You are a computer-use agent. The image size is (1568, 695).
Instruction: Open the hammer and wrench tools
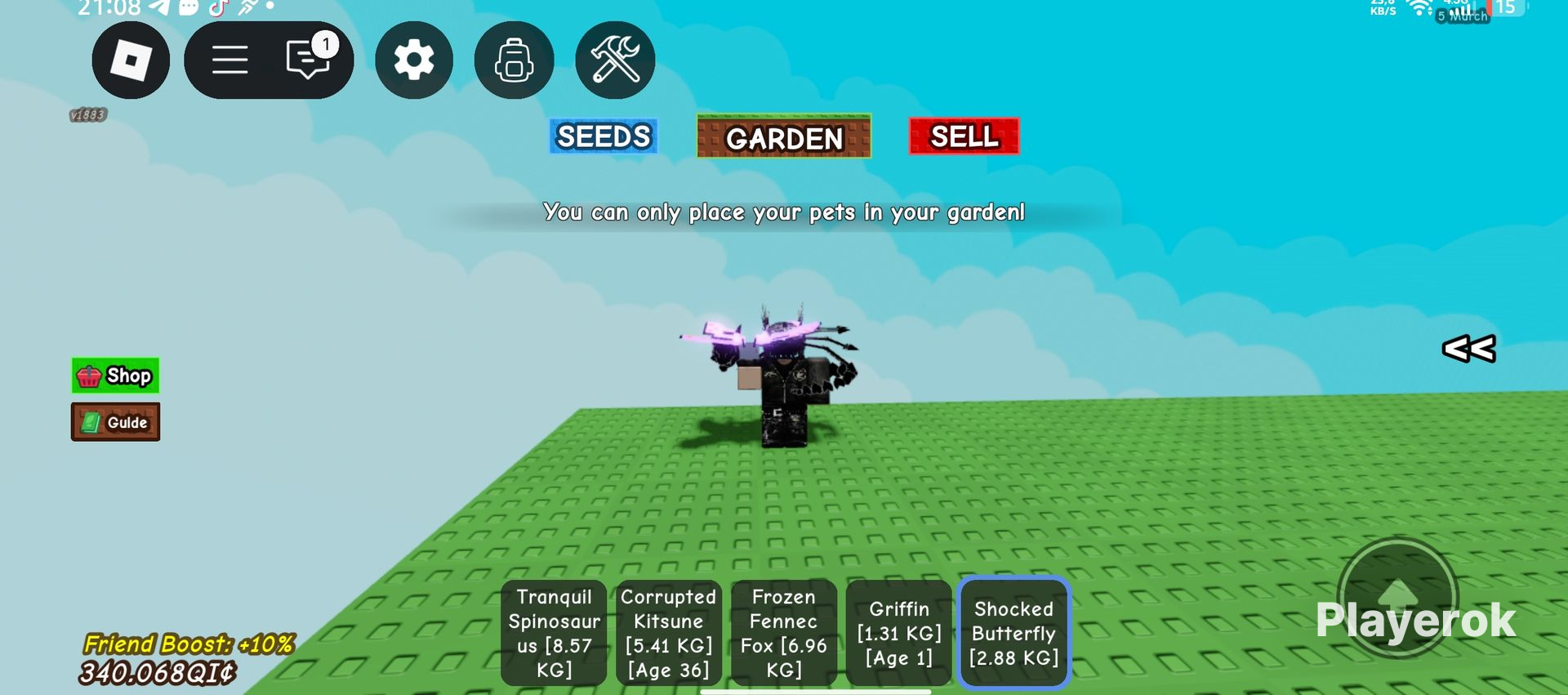615,60
